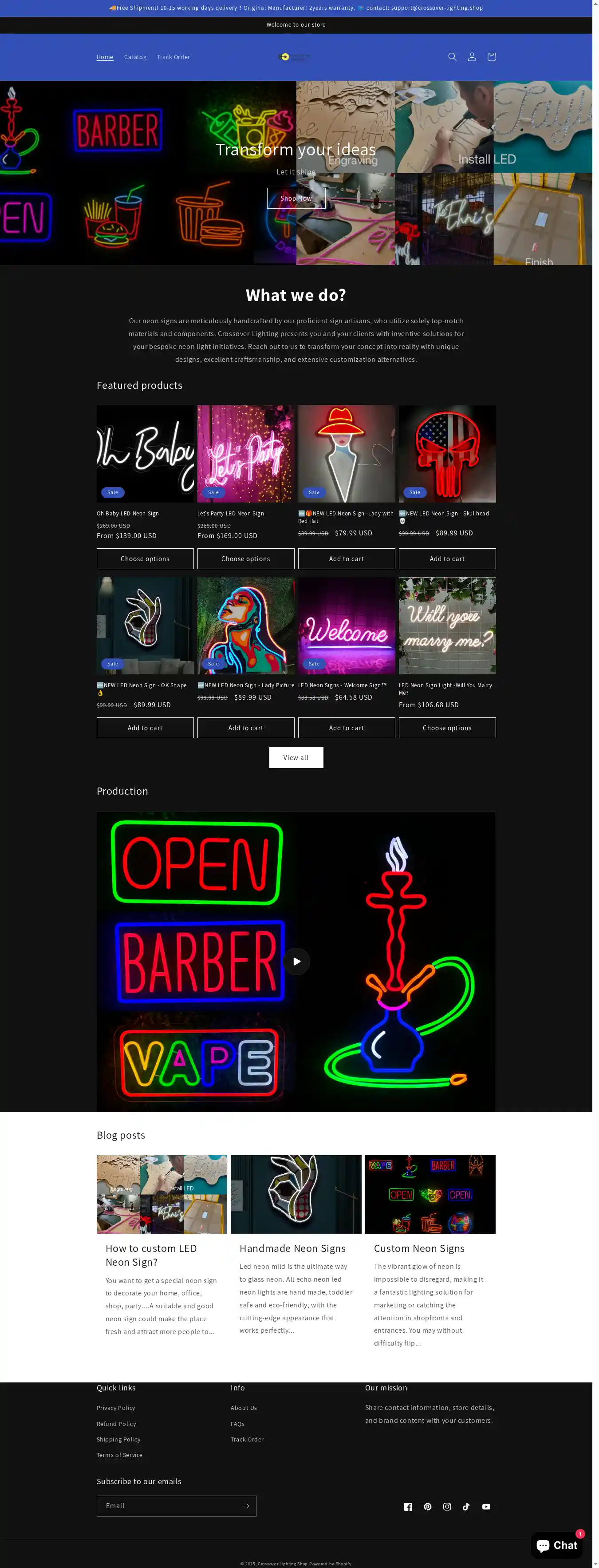
Task: Add the Welcome Sign to cart
Action: pyautogui.click(x=346, y=728)
